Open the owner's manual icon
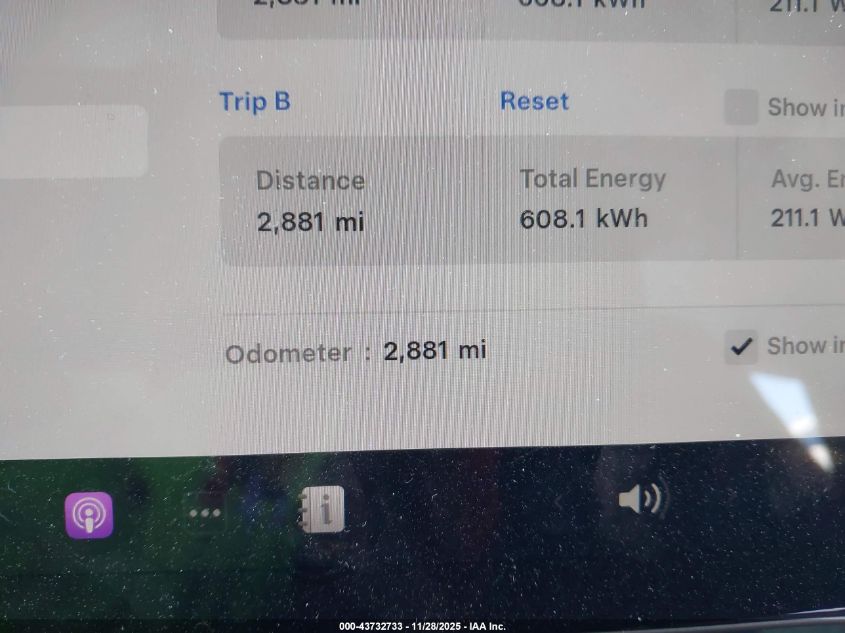This screenshot has width=845, height=633. 322,510
